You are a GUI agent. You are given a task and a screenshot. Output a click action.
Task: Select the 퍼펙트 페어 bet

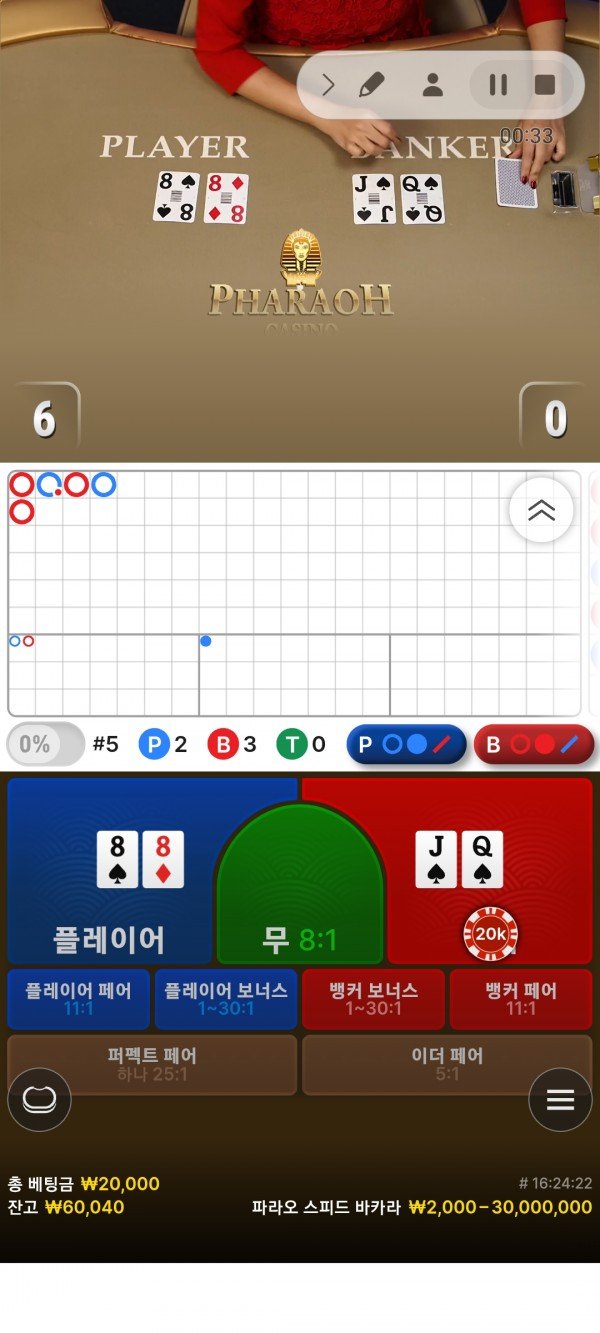tap(152, 1063)
